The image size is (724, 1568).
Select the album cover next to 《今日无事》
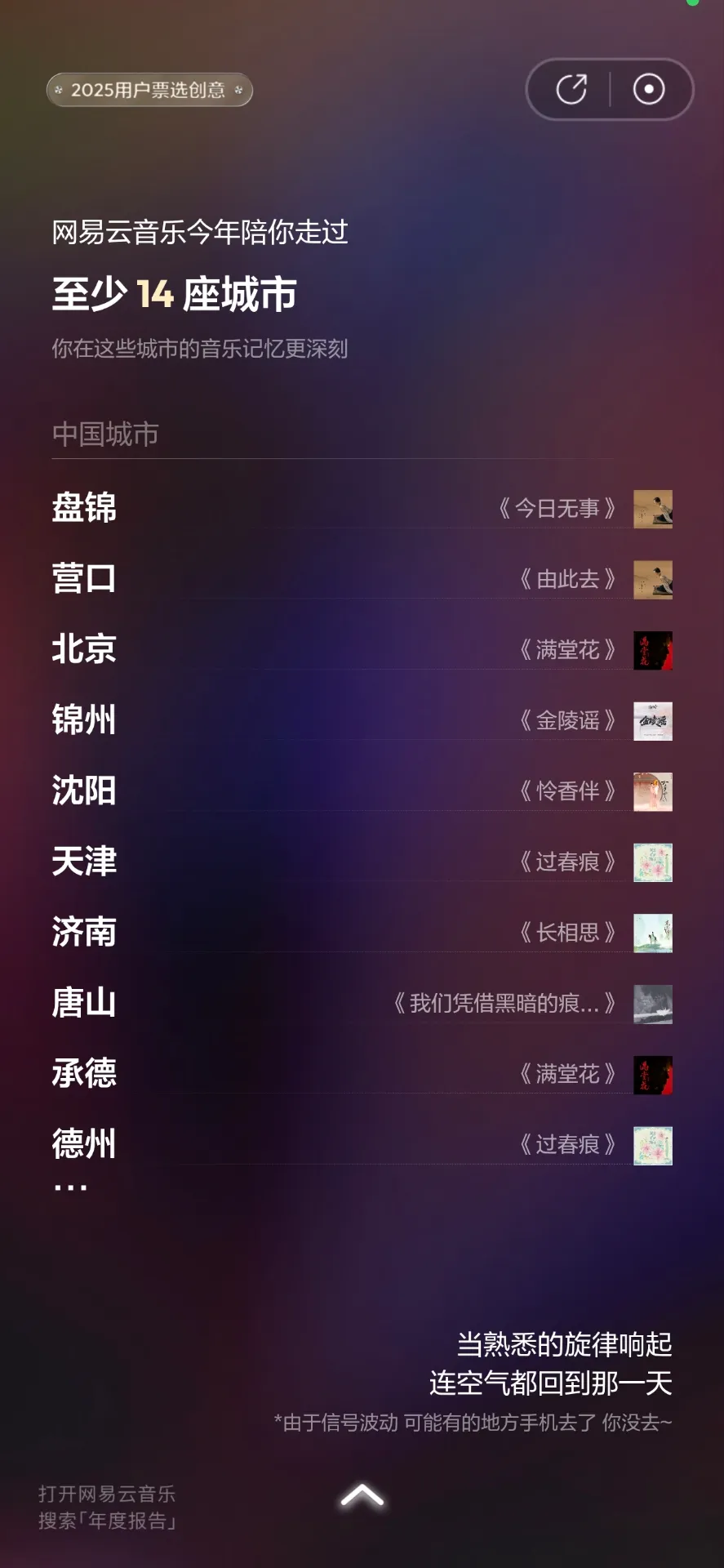[x=652, y=508]
